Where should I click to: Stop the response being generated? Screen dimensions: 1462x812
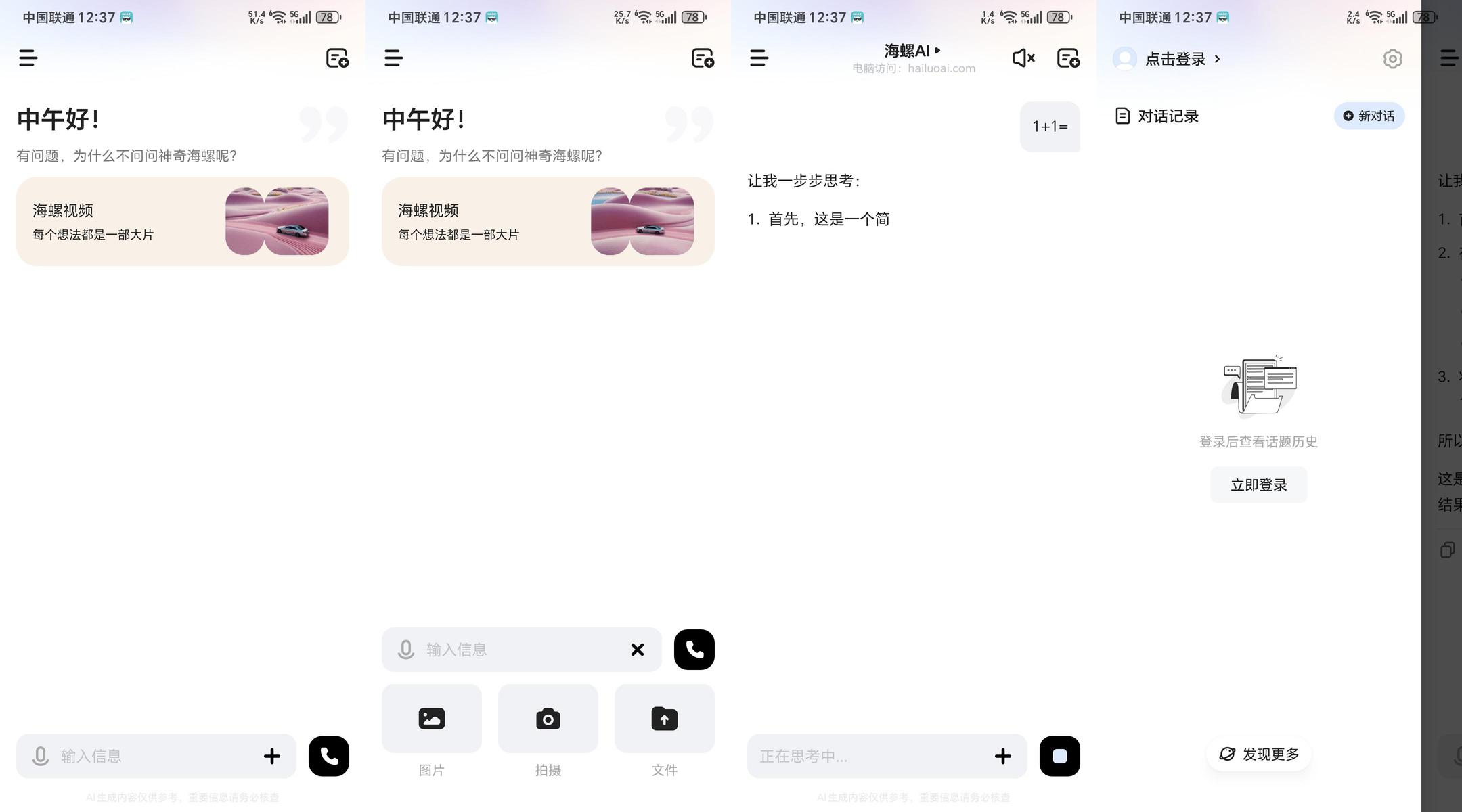1059,756
